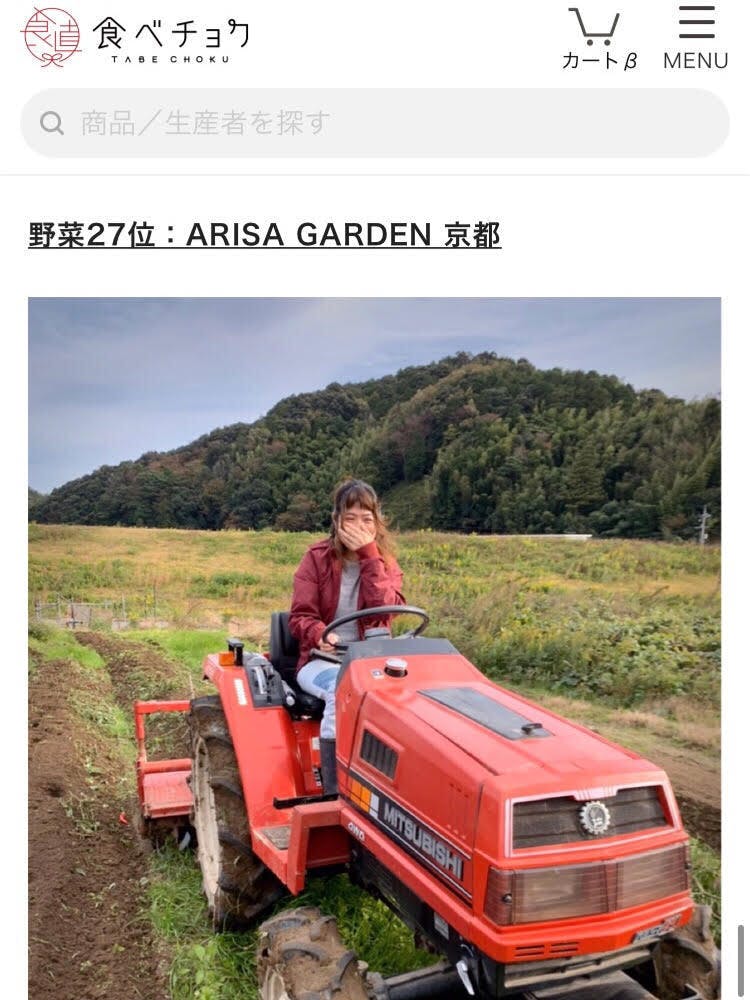Tap the product and producer search field
This screenshot has height=1000, width=750.
pos(375,123)
